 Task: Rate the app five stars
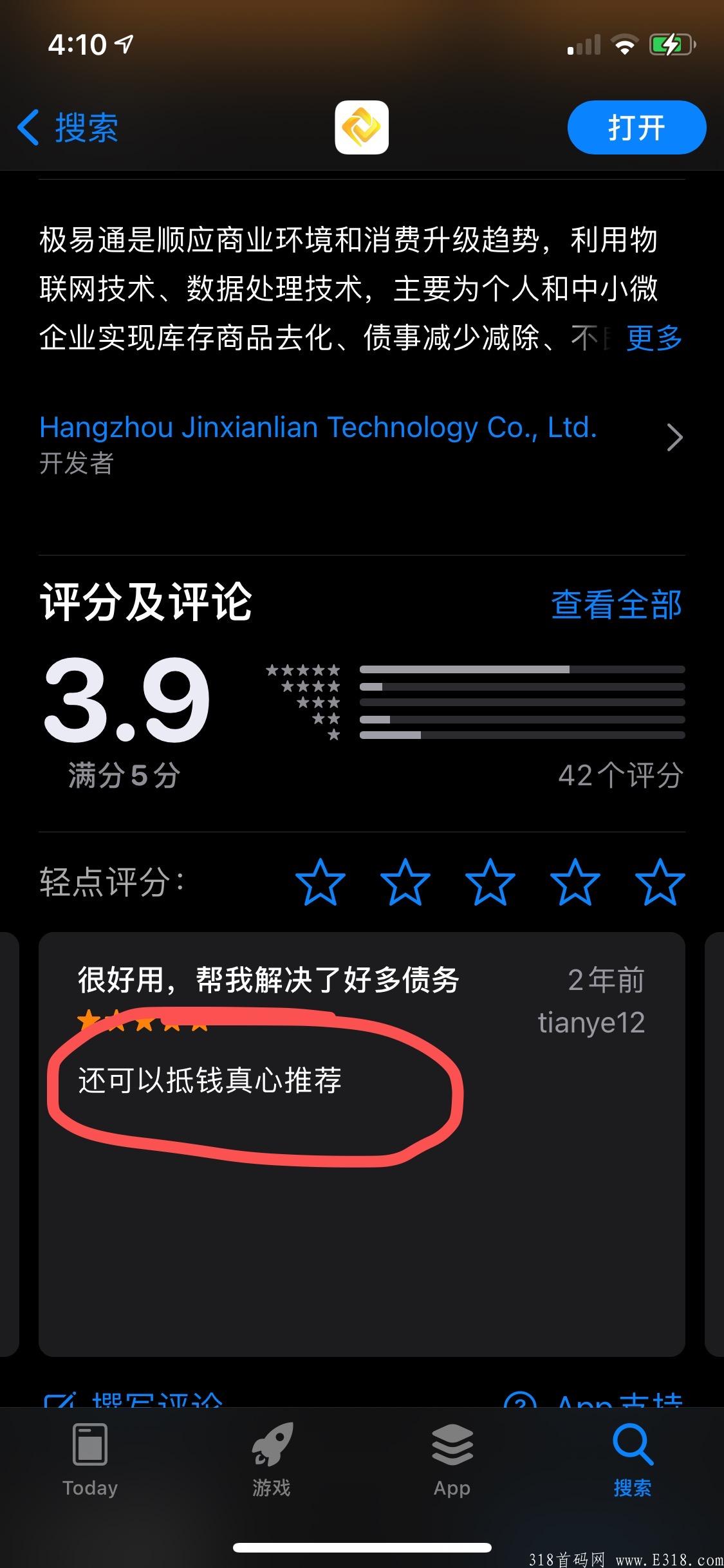(x=660, y=882)
